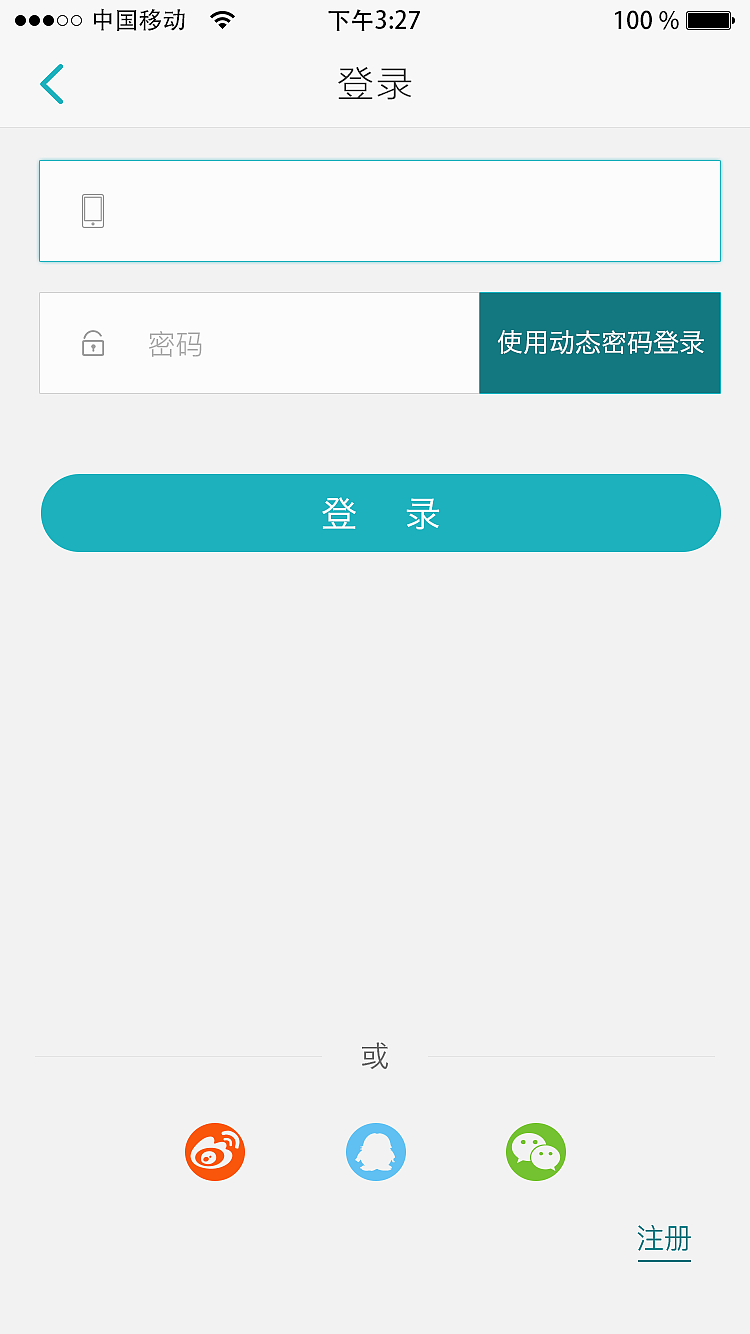This screenshot has height=1334, width=750.
Task: Select QQ as the third-party login method
Action: click(x=375, y=1151)
